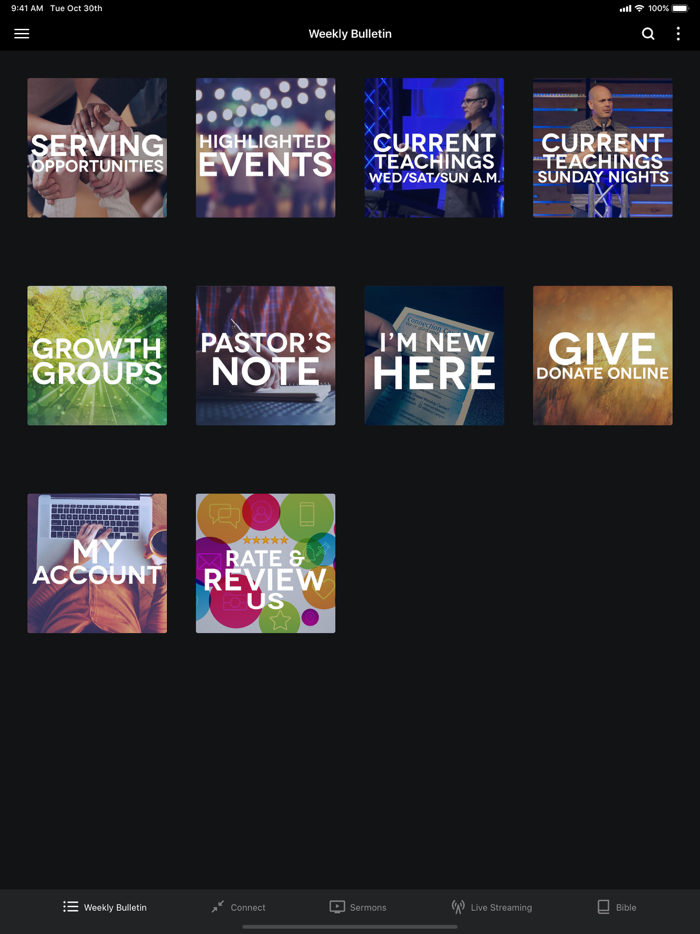Open the I'm New Here tile
700x934 pixels.
pyautogui.click(x=434, y=356)
